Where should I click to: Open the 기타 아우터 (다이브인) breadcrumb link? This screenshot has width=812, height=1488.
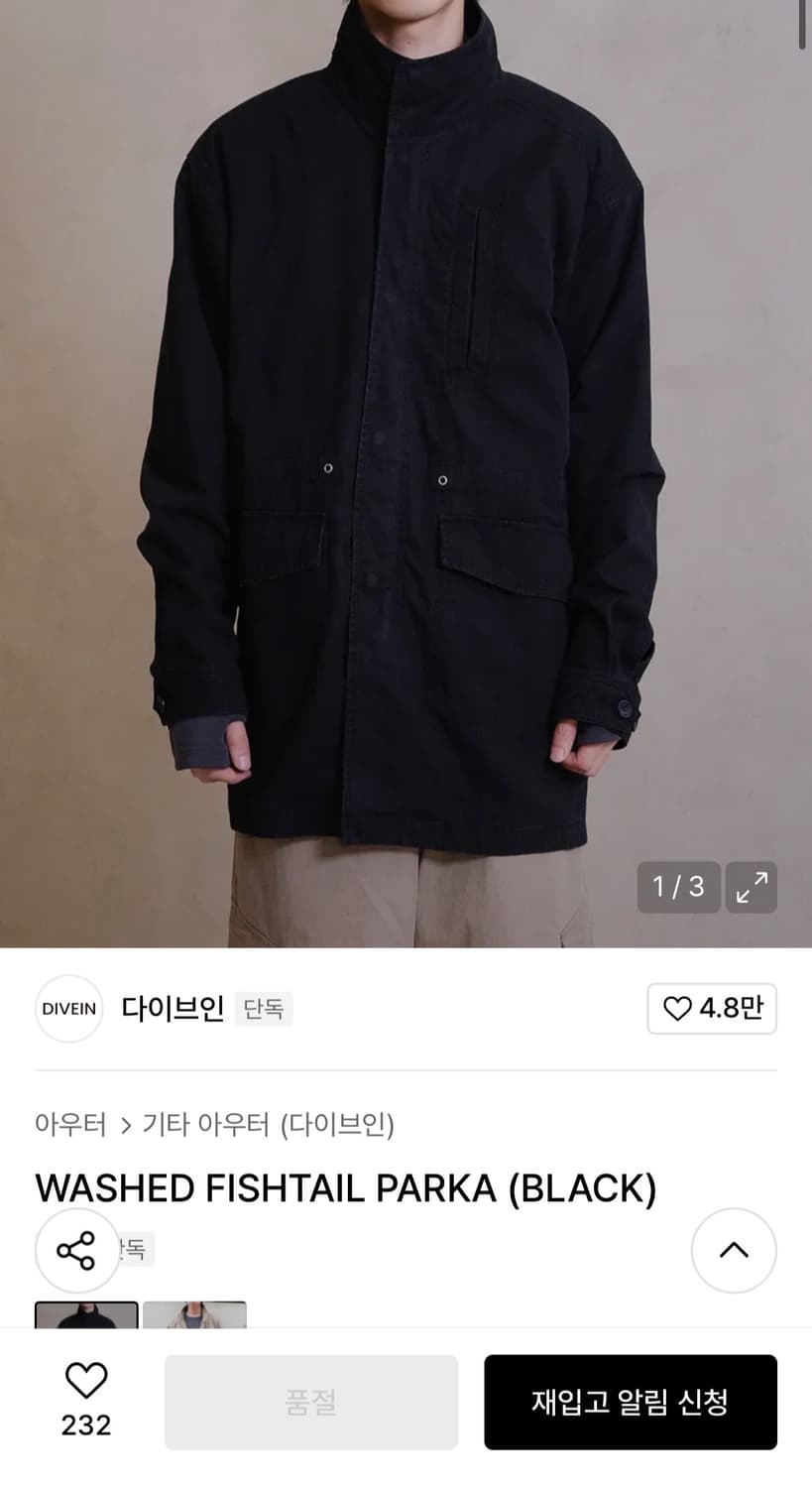coord(266,1125)
